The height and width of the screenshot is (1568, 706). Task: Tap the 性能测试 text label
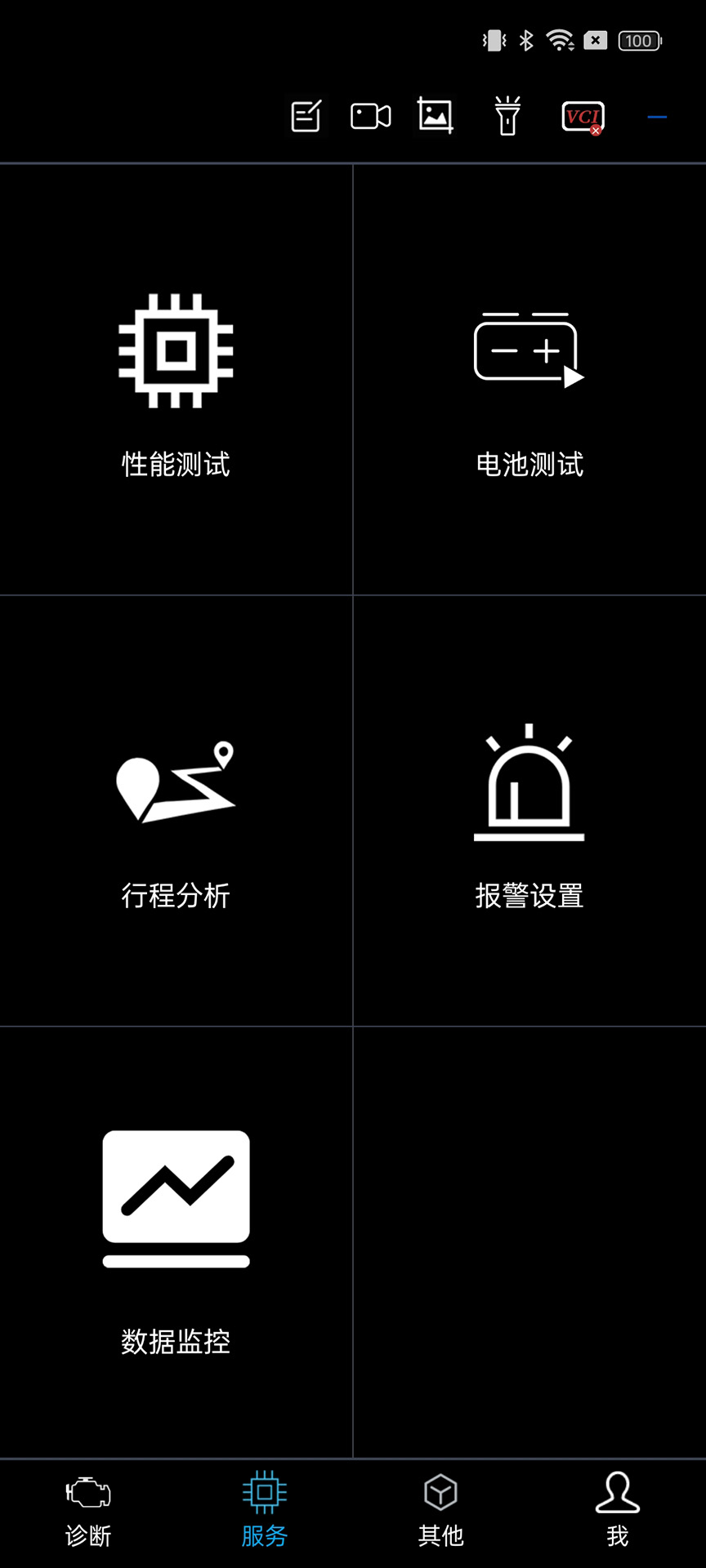pos(176,464)
